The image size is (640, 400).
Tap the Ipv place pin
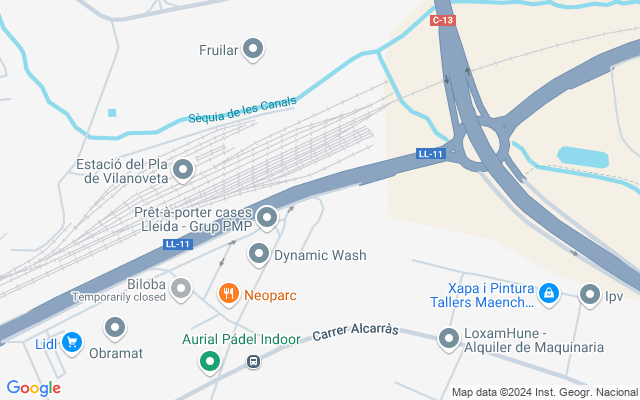[x=588, y=294]
